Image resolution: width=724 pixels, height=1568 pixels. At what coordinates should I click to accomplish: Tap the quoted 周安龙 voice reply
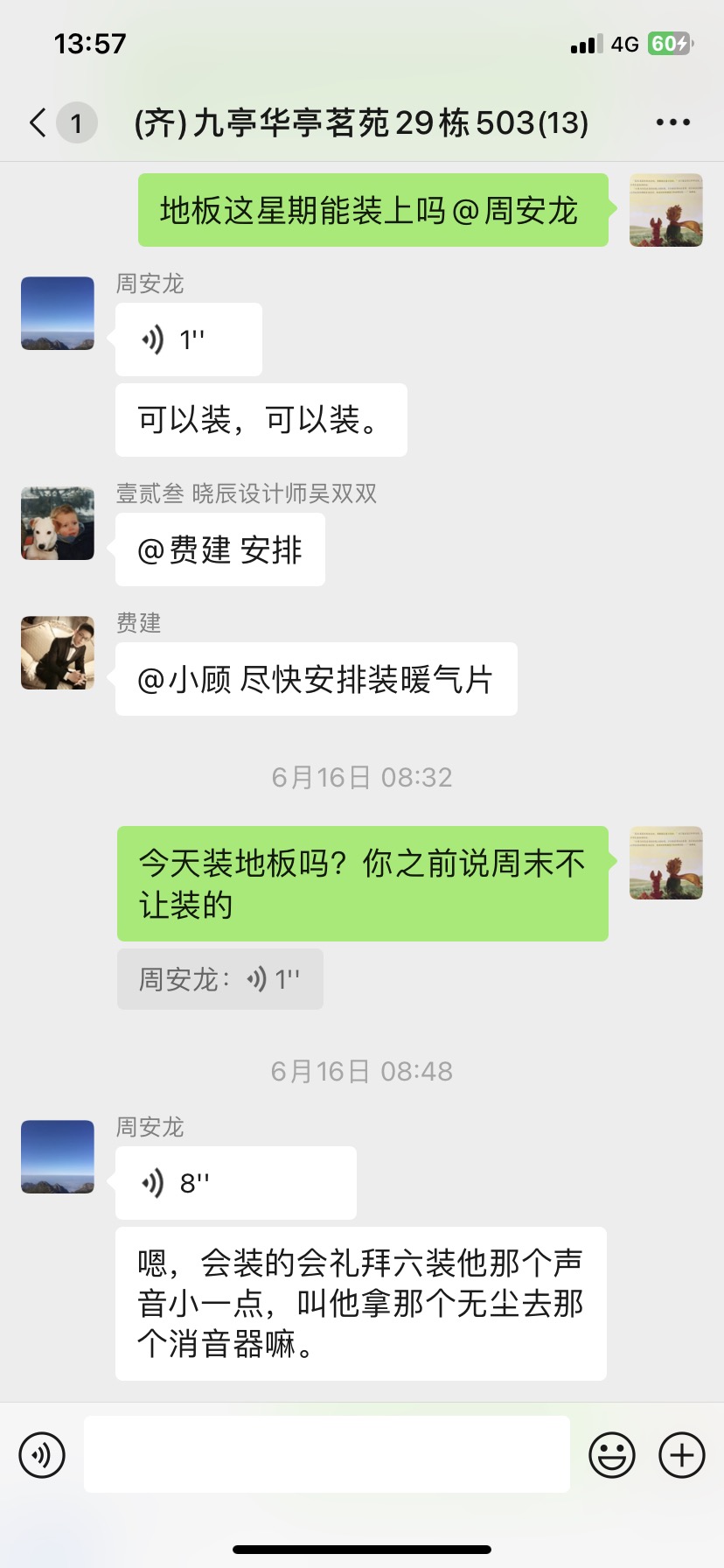coord(219,979)
